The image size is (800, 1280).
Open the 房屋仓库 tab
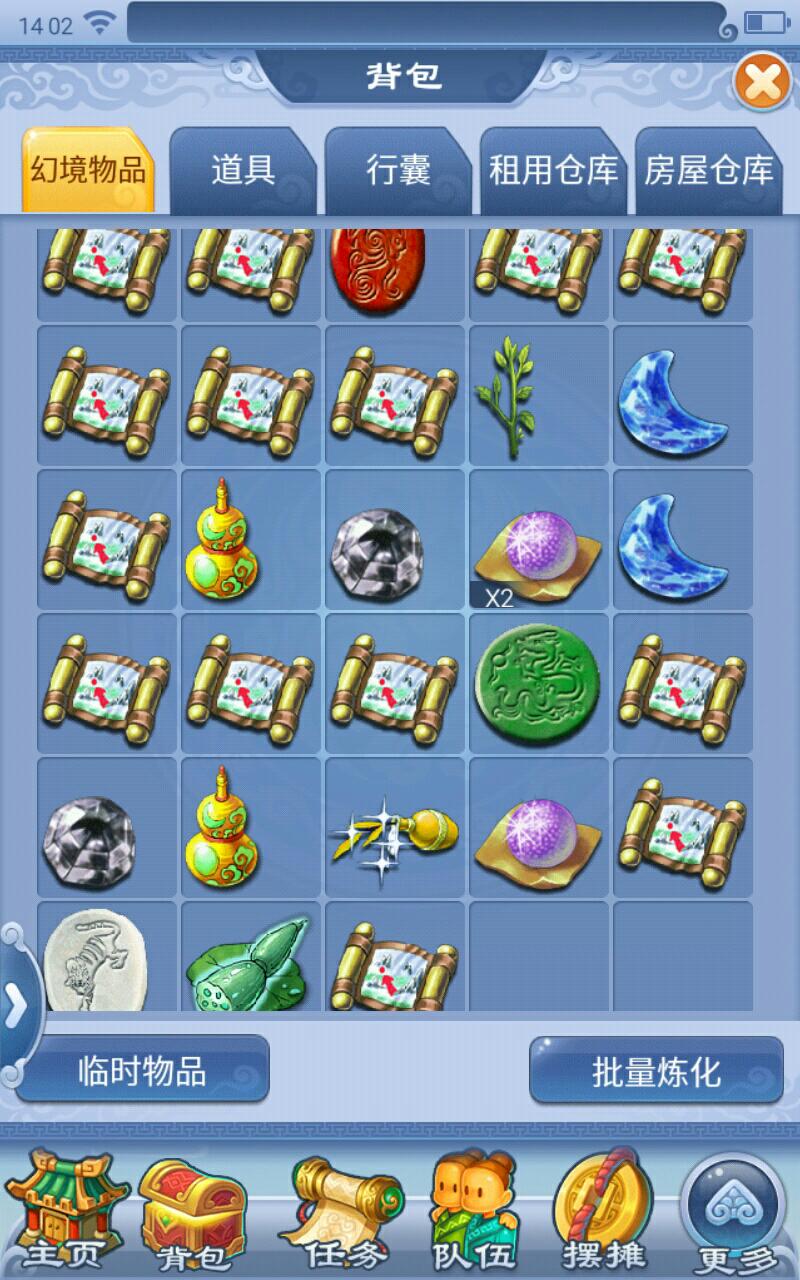pyautogui.click(x=708, y=170)
